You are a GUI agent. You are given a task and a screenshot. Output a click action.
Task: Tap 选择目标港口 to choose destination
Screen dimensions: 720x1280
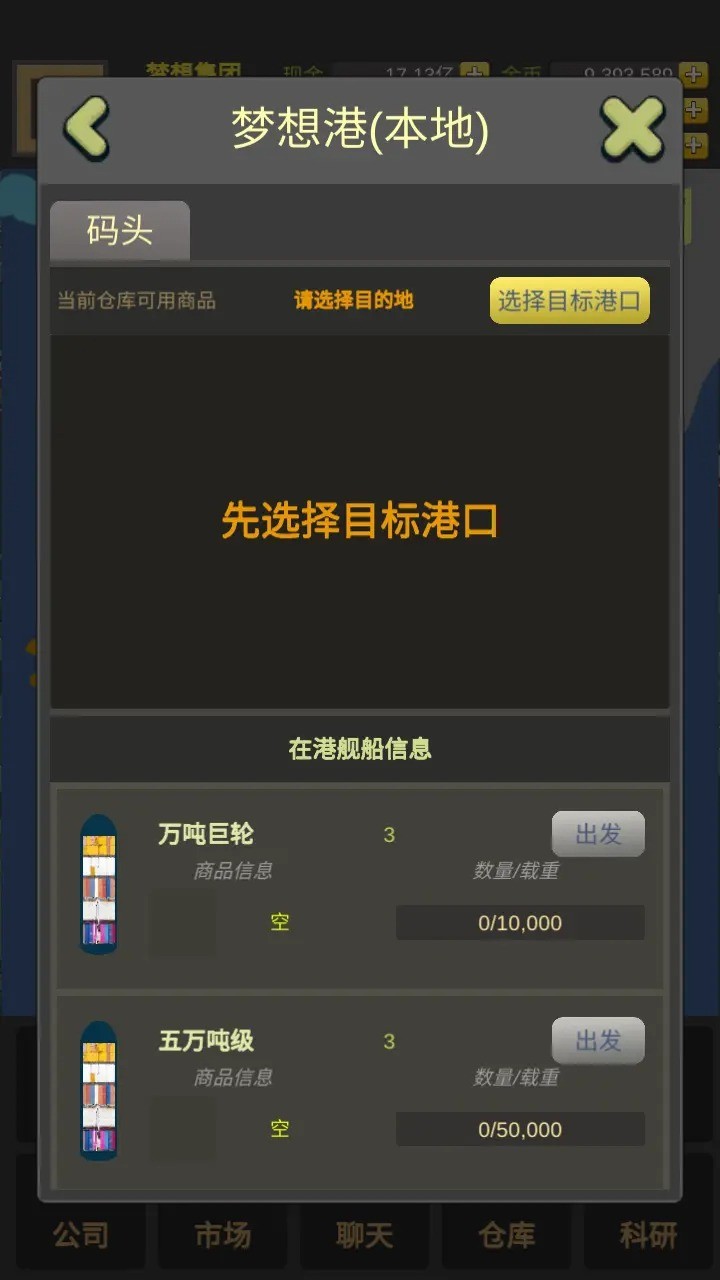[569, 301]
